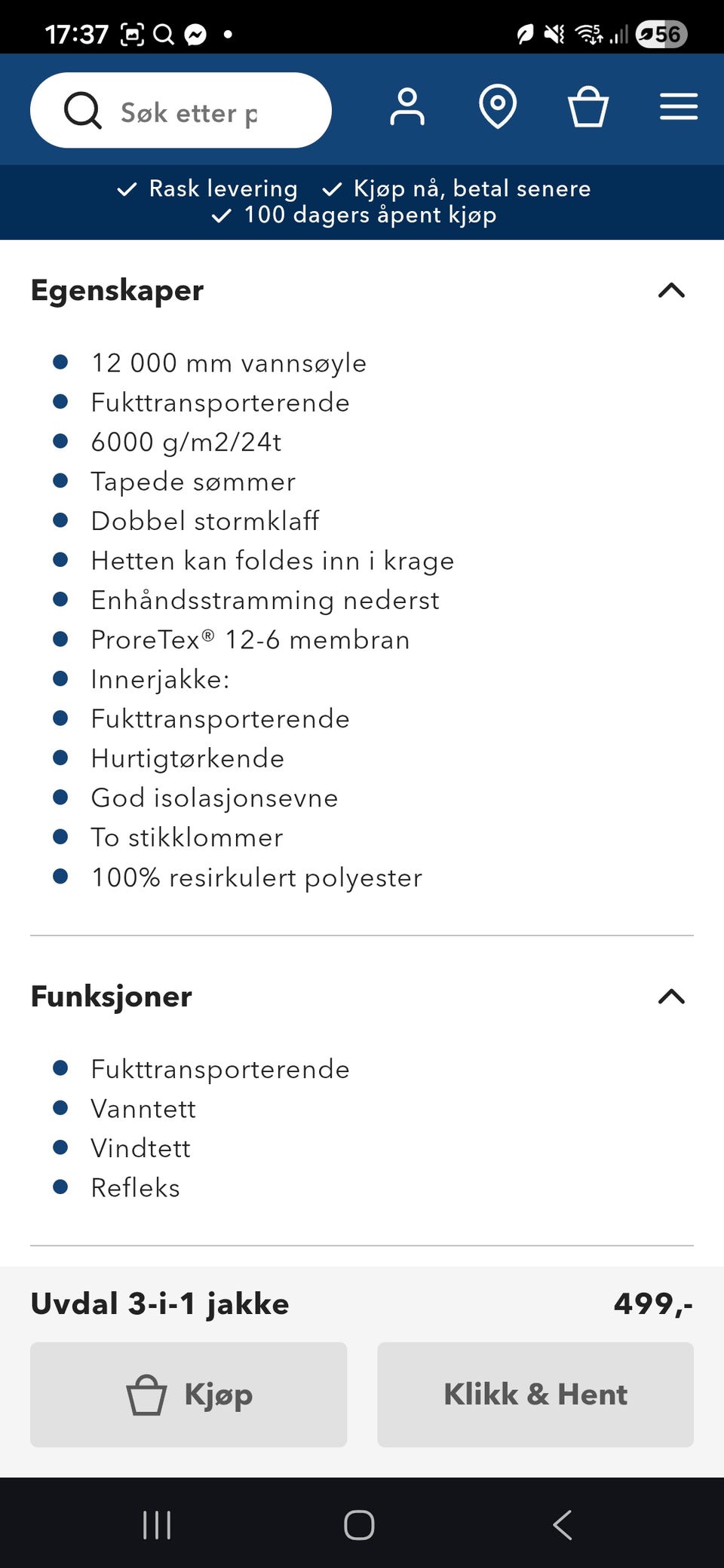This screenshot has width=724, height=1568.
Task: Open the hamburger navigation menu
Action: (677, 108)
